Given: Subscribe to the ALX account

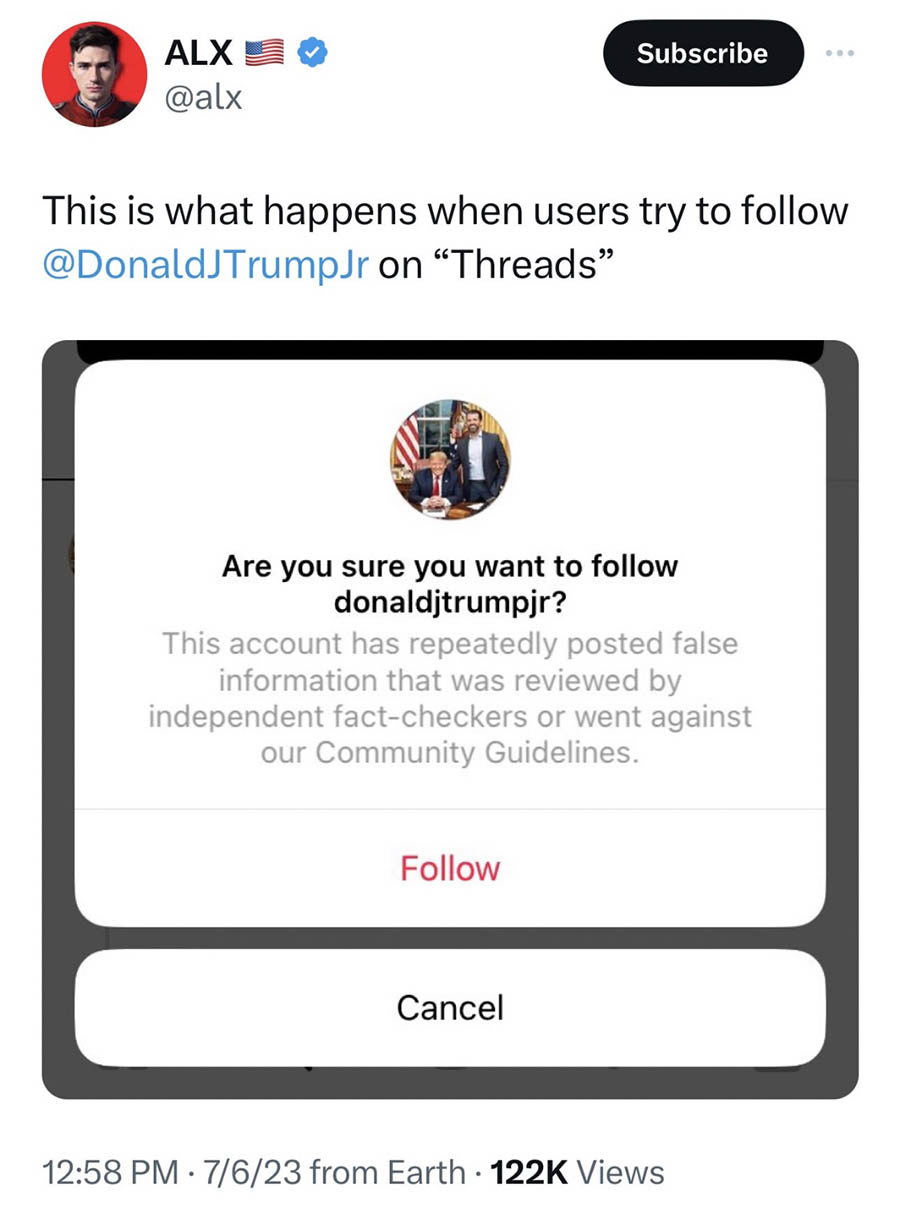Looking at the screenshot, I should (702, 54).
